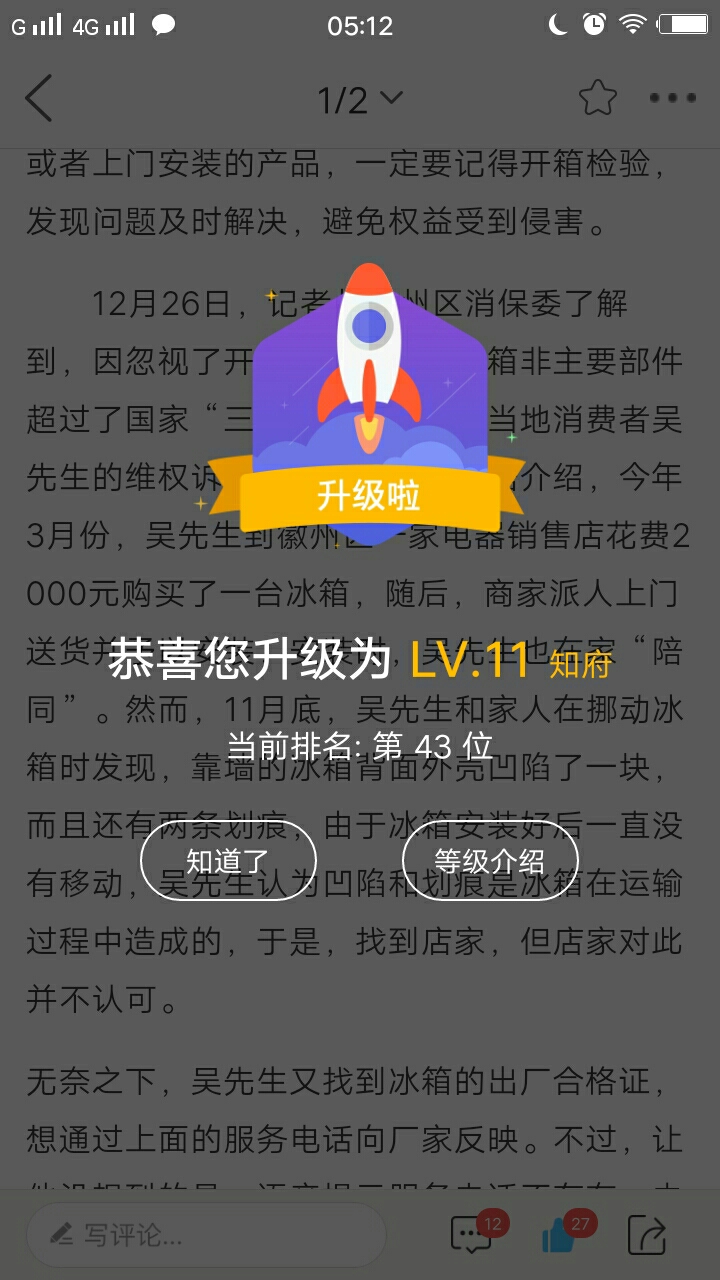Open 等级介绍 level introduction
Image resolution: width=720 pixels, height=1280 pixels.
click(490, 860)
